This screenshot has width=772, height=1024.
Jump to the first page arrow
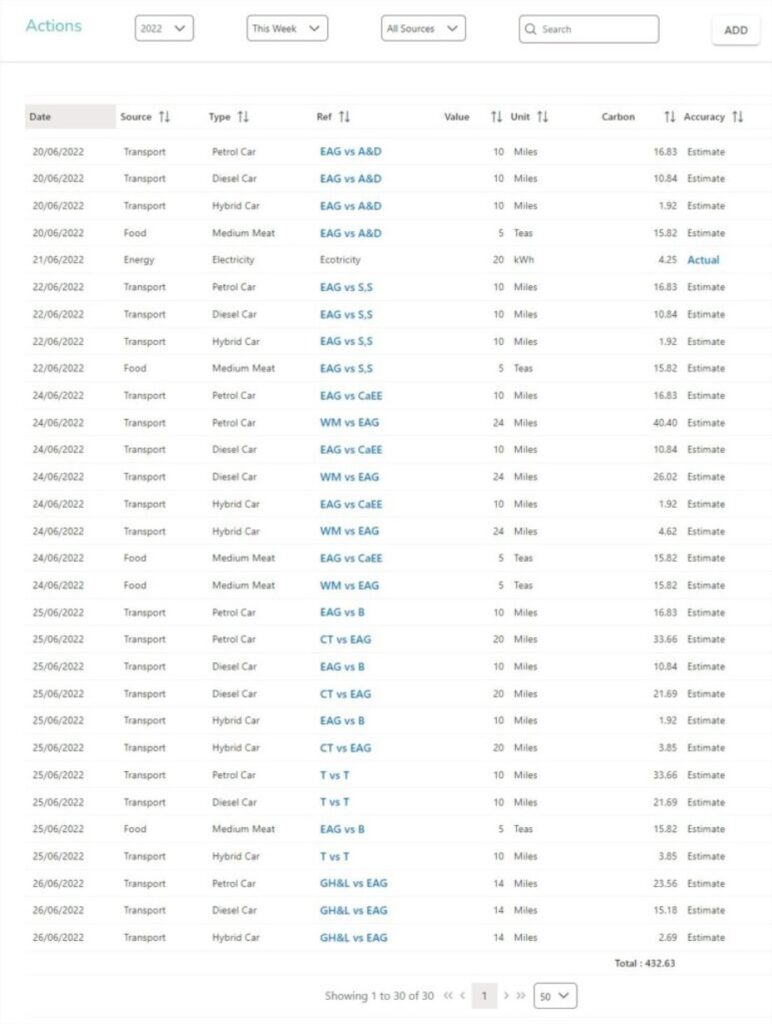[448, 996]
